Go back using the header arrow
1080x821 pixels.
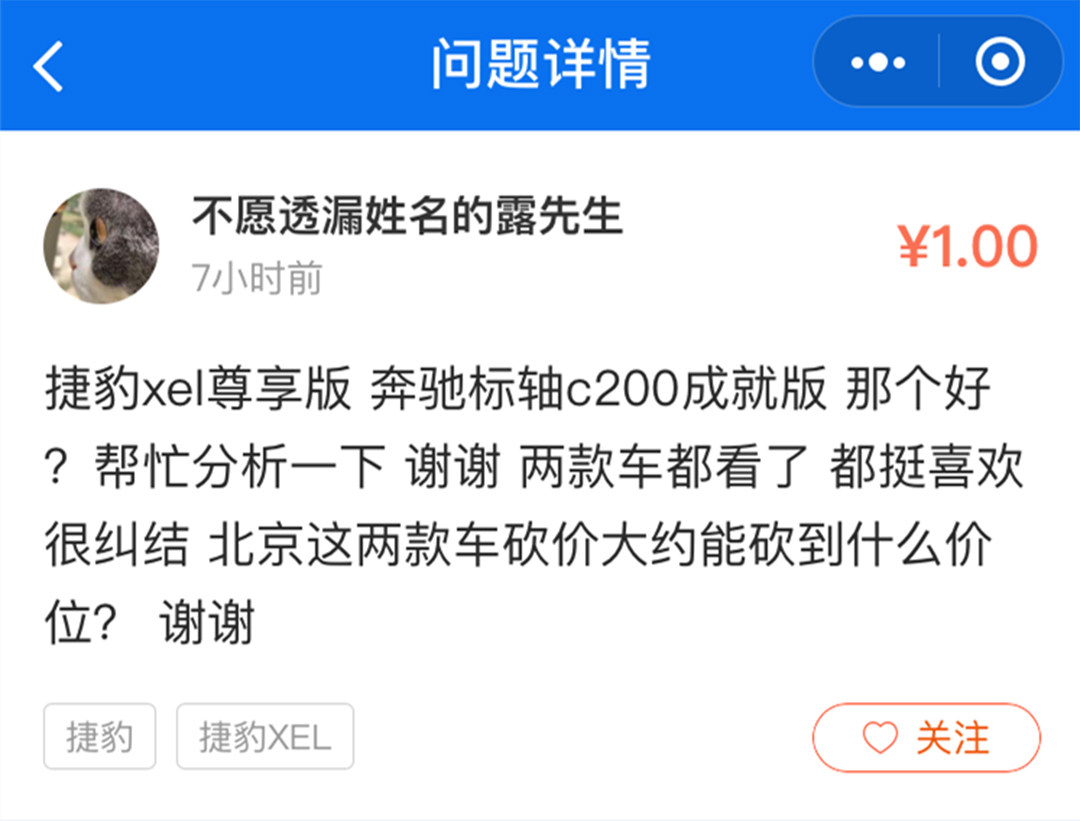[48, 66]
